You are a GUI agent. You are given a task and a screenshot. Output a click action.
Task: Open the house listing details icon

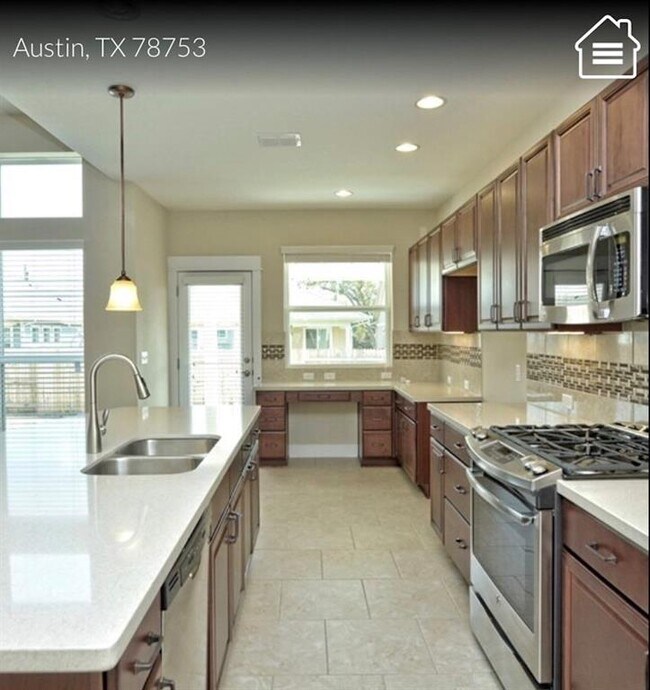(x=607, y=48)
